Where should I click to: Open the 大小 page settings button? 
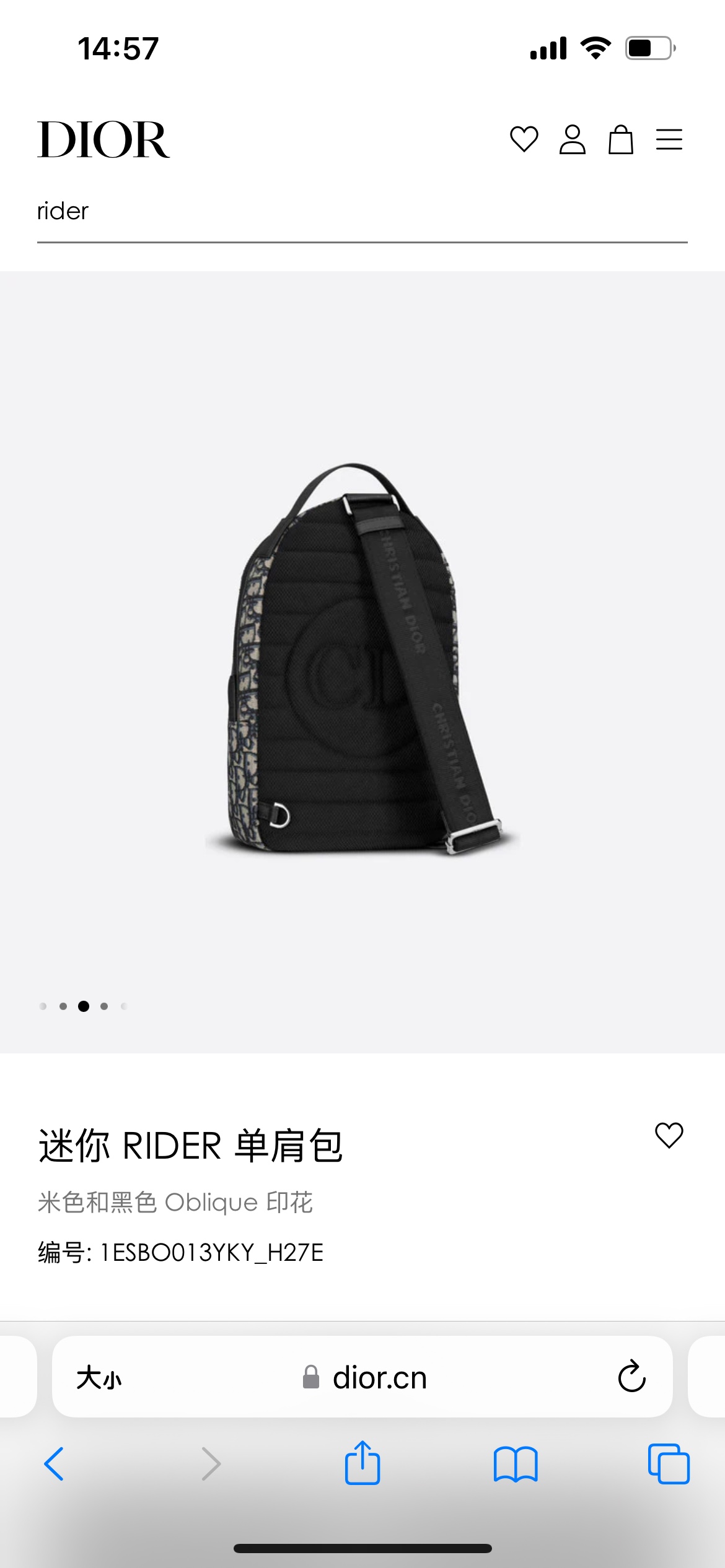point(99,1379)
